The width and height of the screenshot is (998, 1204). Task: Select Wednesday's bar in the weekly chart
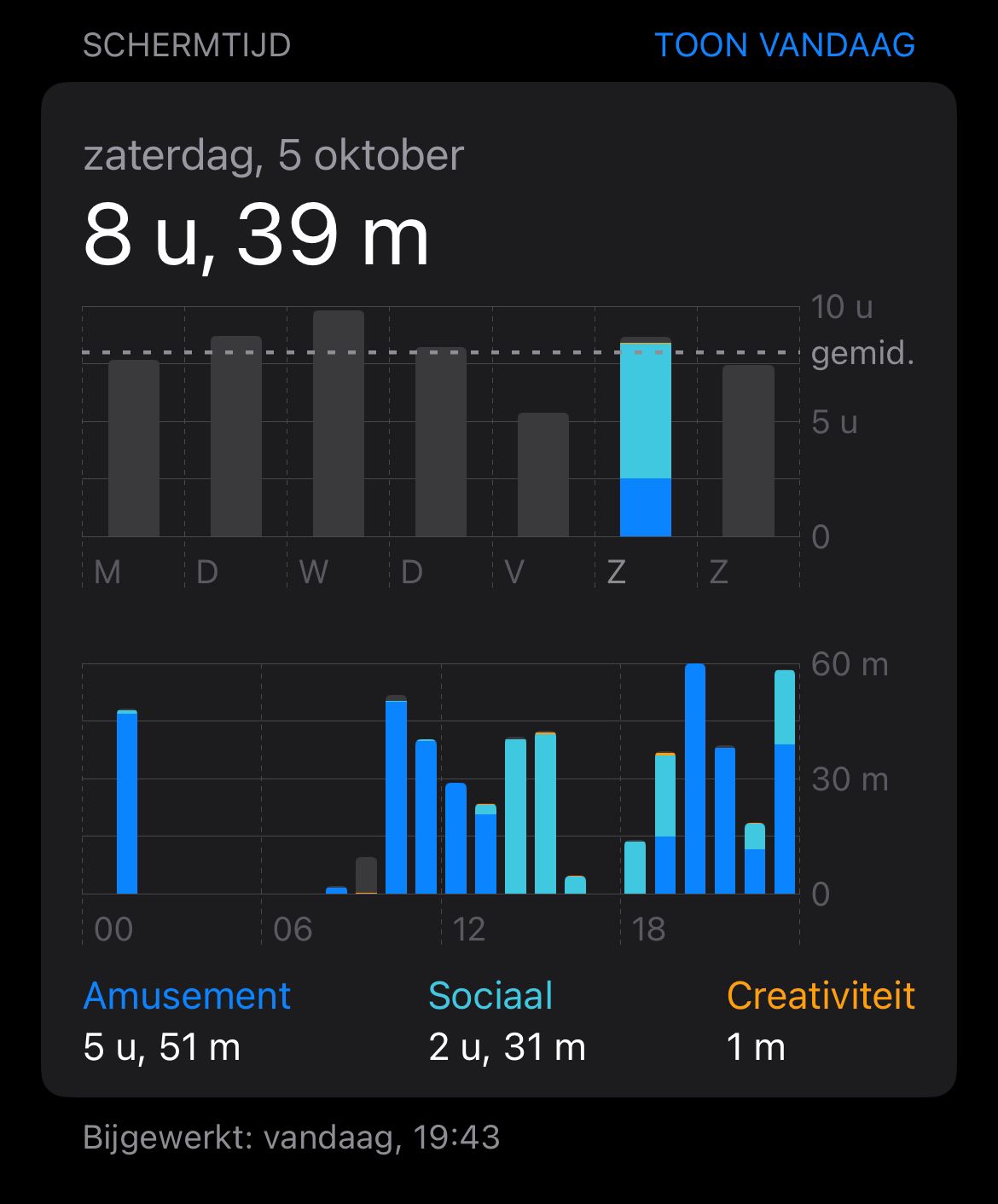[x=339, y=424]
